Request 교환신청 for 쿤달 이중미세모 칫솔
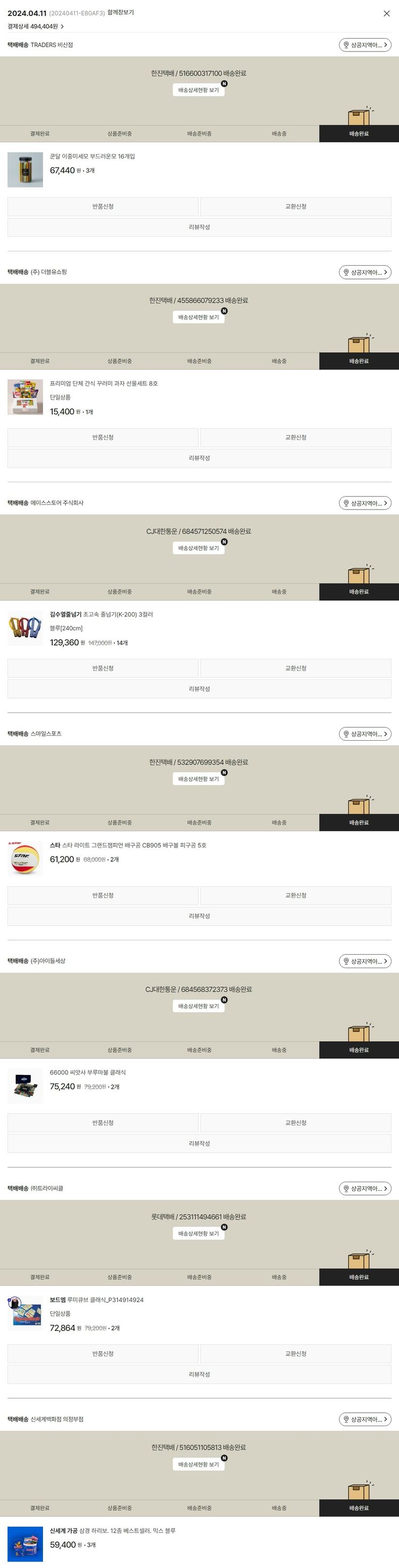This screenshot has height=1568, width=399. pyautogui.click(x=295, y=206)
